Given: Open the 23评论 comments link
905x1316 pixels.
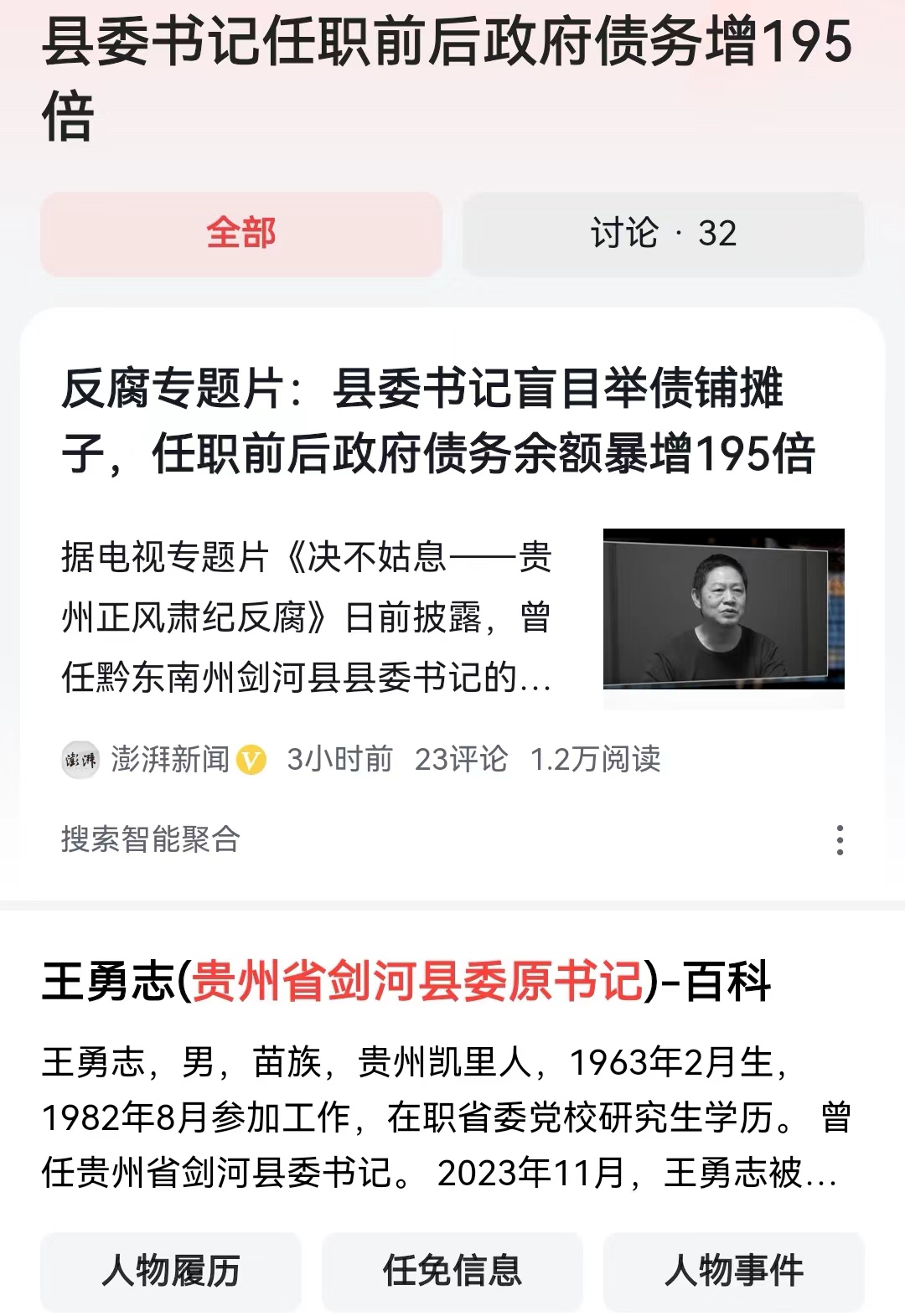Looking at the screenshot, I should (462, 760).
